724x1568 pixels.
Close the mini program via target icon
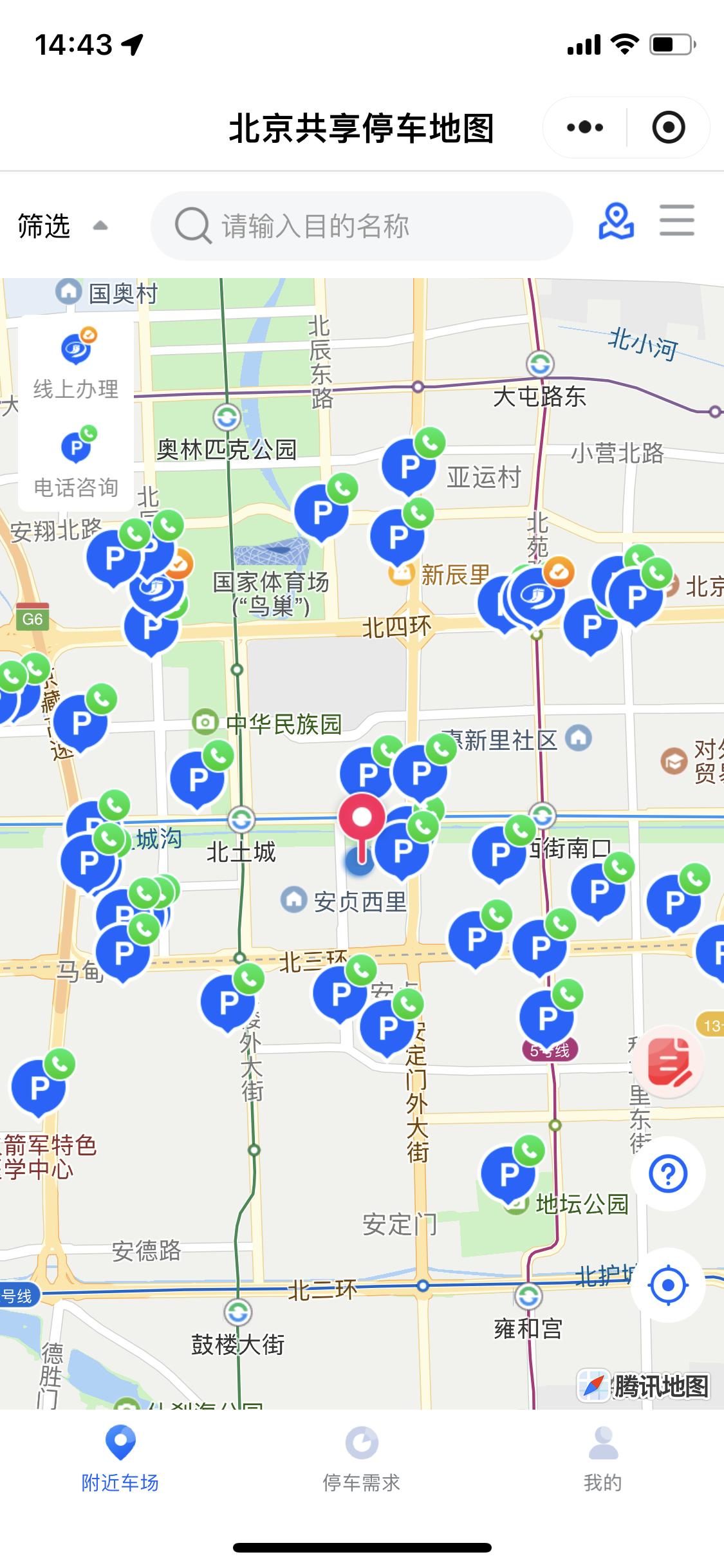668,127
